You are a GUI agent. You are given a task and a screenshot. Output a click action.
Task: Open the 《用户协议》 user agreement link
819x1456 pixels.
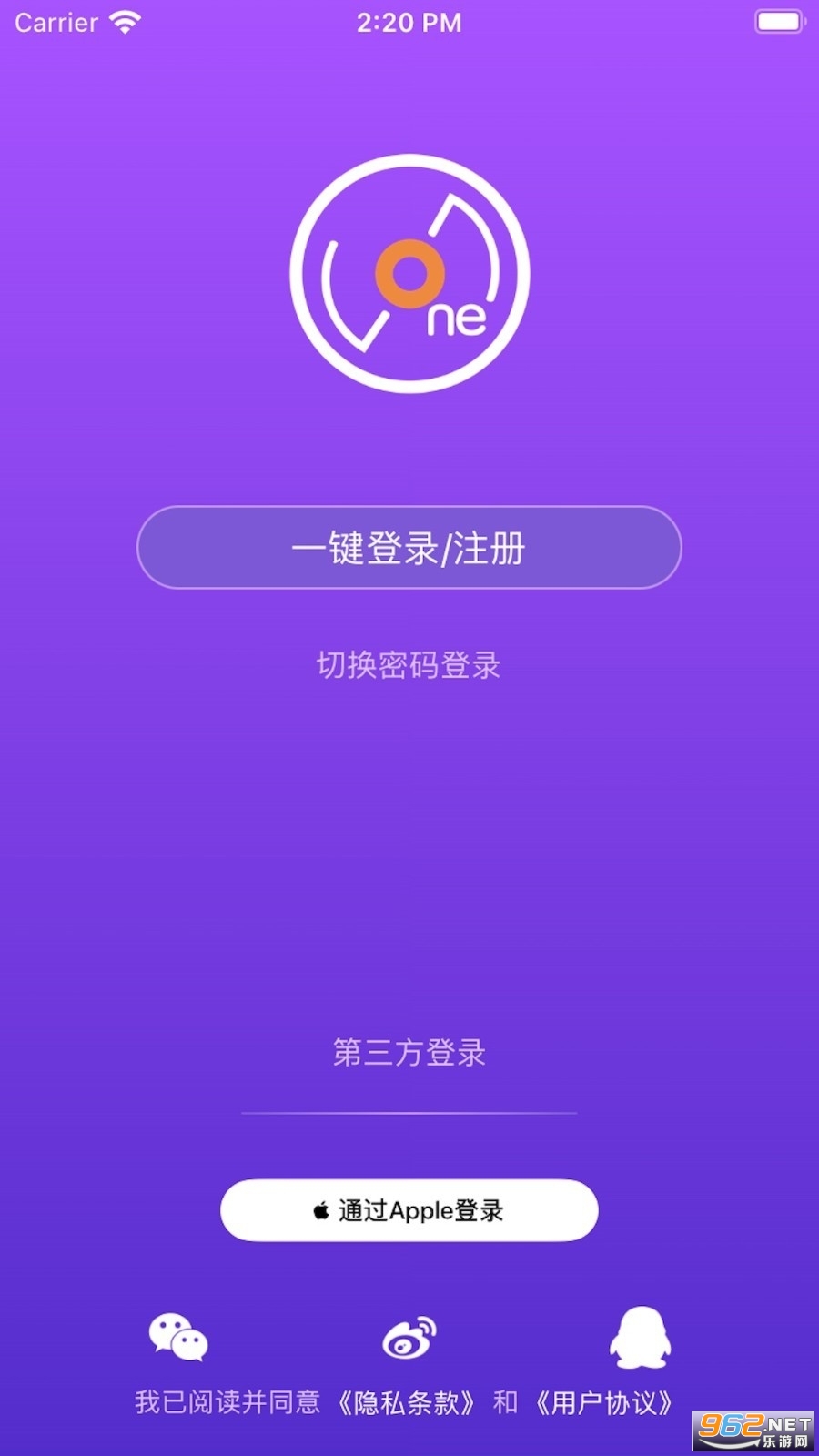coord(604,1402)
